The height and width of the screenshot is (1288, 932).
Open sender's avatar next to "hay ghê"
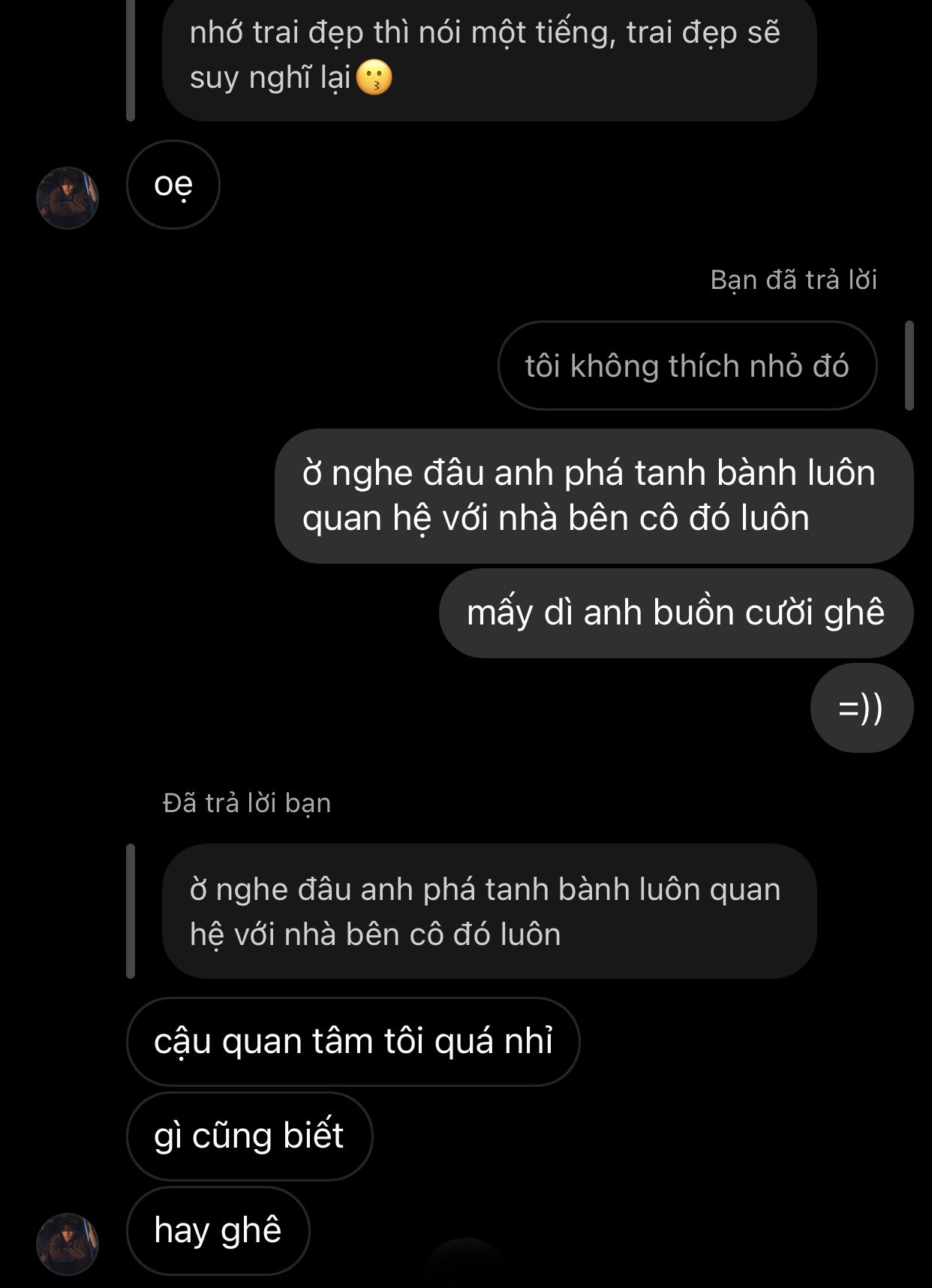click(x=68, y=1244)
